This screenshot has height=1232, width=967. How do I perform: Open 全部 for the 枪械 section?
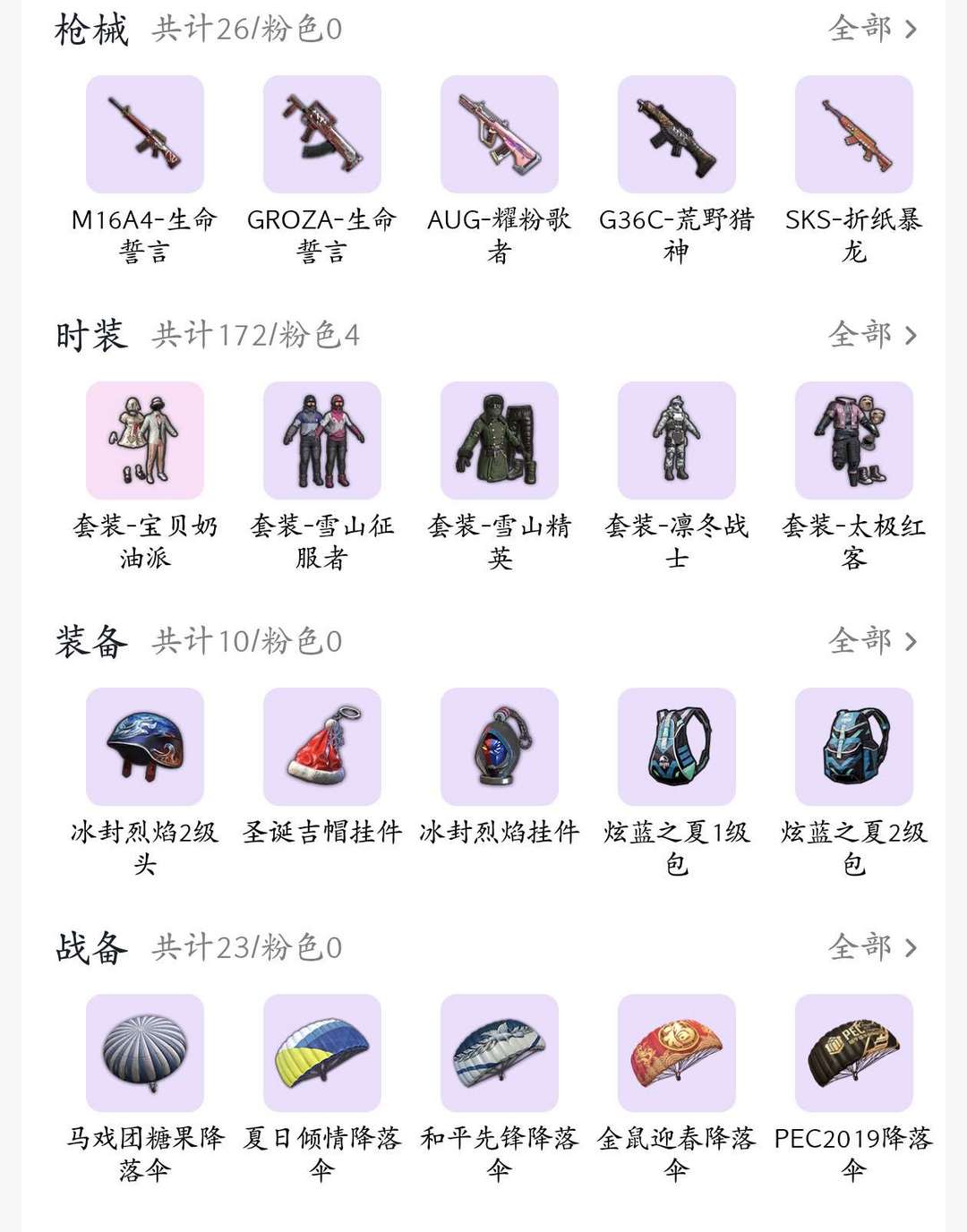[x=872, y=30]
